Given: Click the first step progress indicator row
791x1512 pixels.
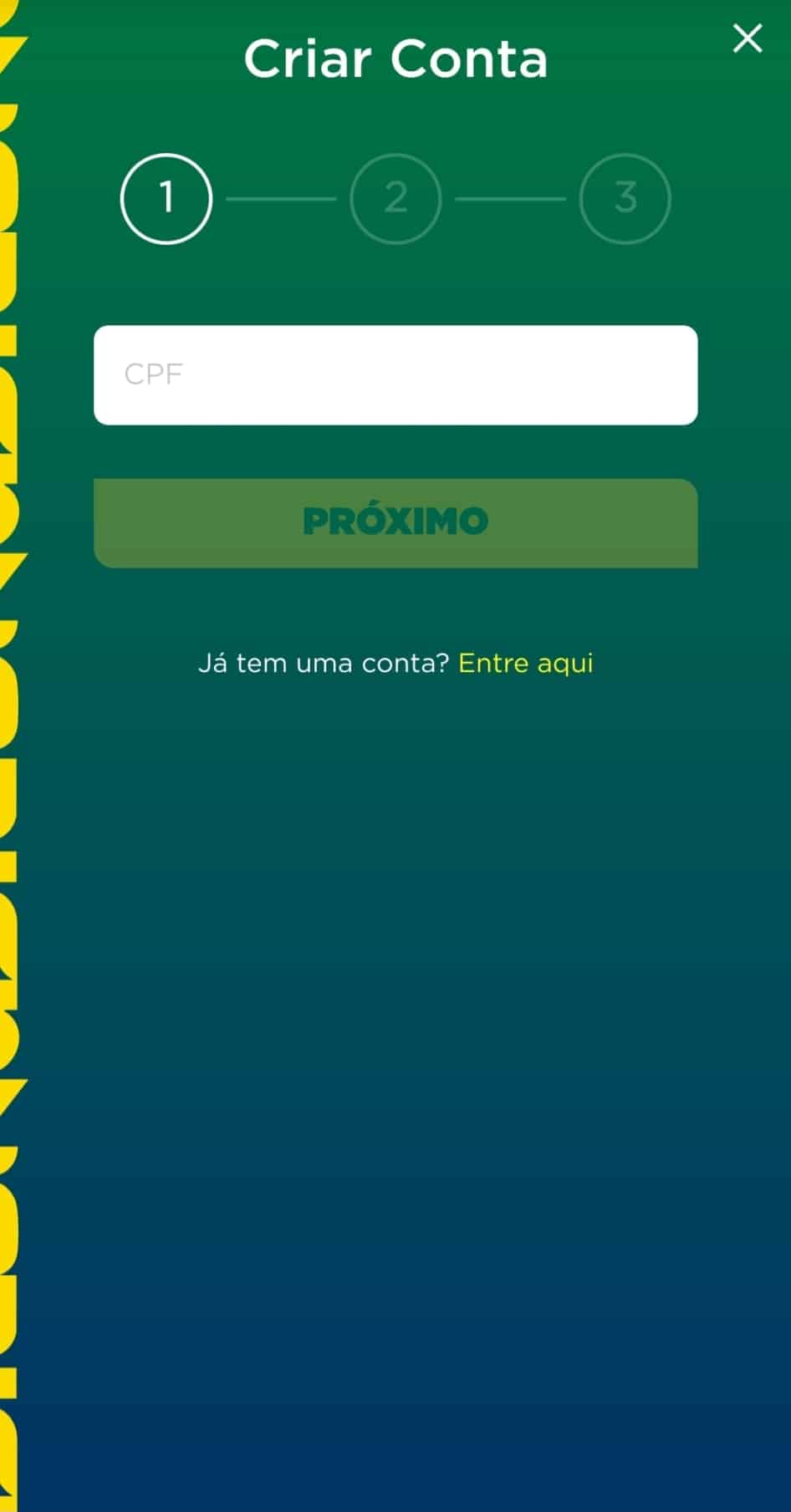Looking at the screenshot, I should click(x=395, y=198).
